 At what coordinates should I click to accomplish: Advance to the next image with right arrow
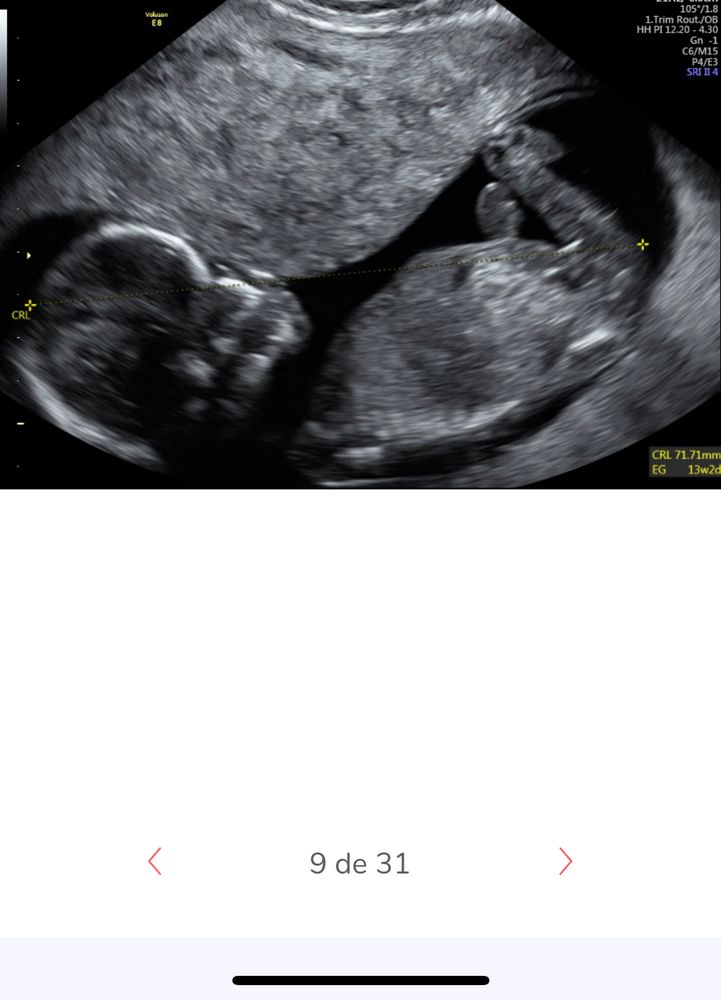[x=565, y=862]
